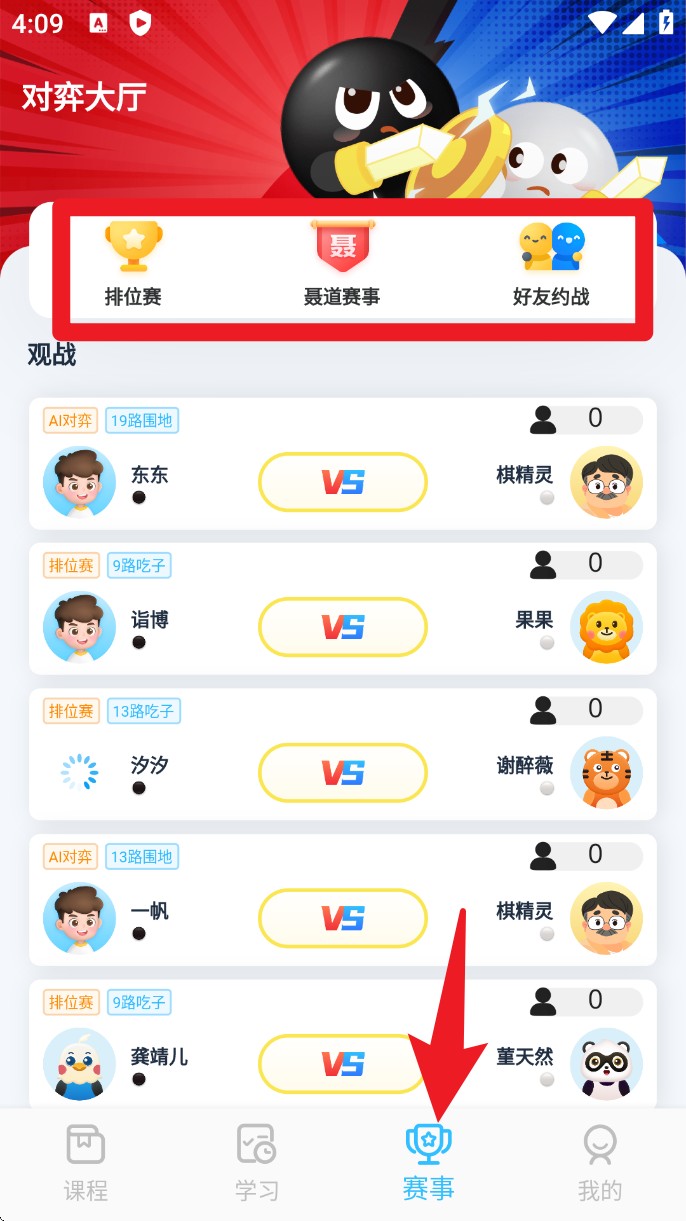The width and height of the screenshot is (686, 1221).
Task: Open 聂道赛事 tournaments
Action: (x=342, y=264)
